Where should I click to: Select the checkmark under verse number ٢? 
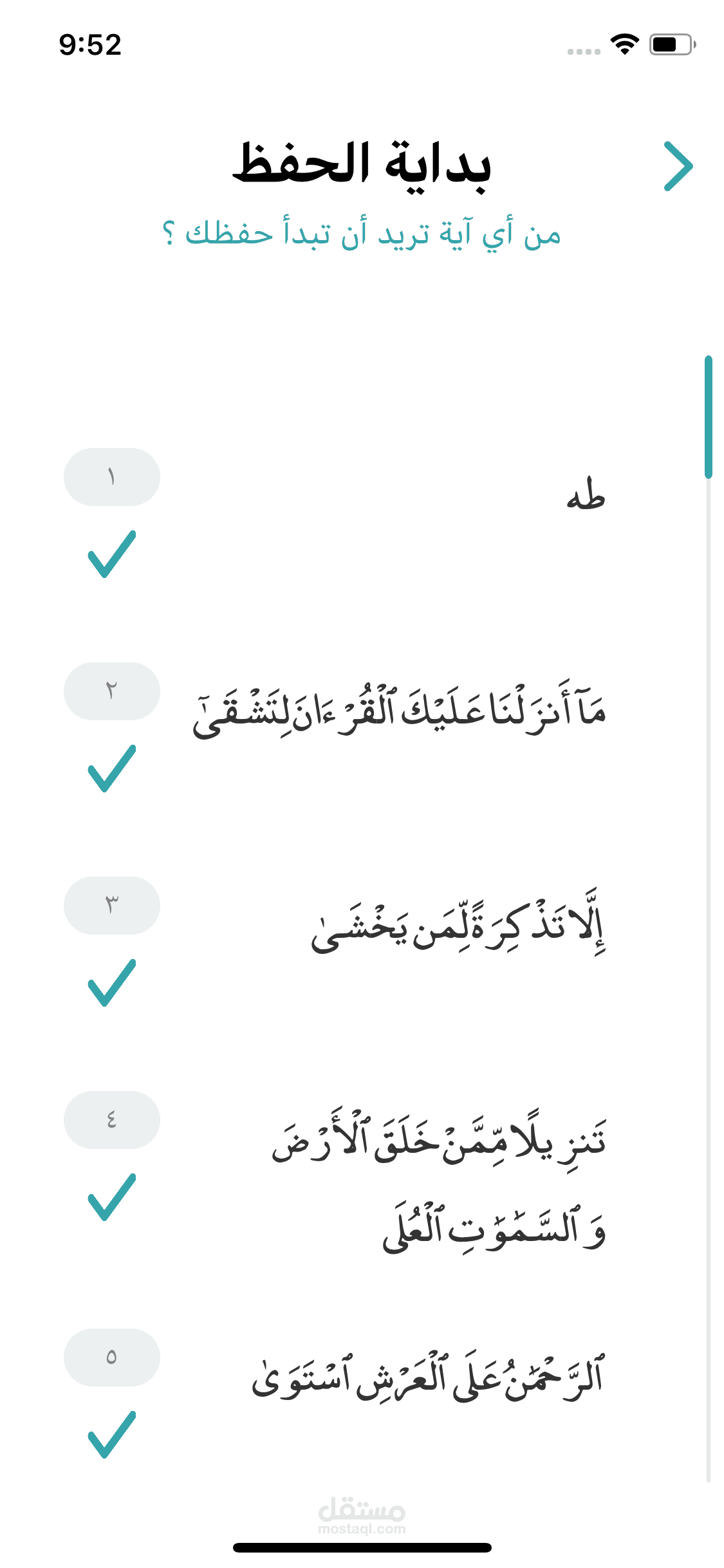[112, 769]
